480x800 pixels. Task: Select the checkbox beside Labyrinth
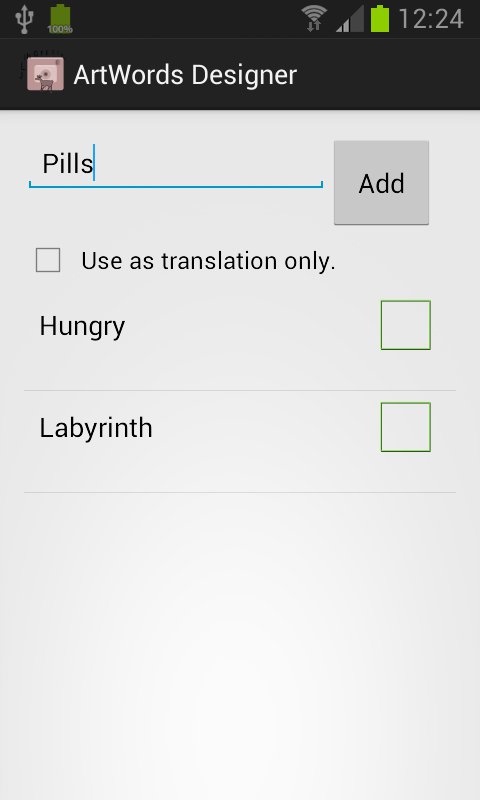coord(406,427)
